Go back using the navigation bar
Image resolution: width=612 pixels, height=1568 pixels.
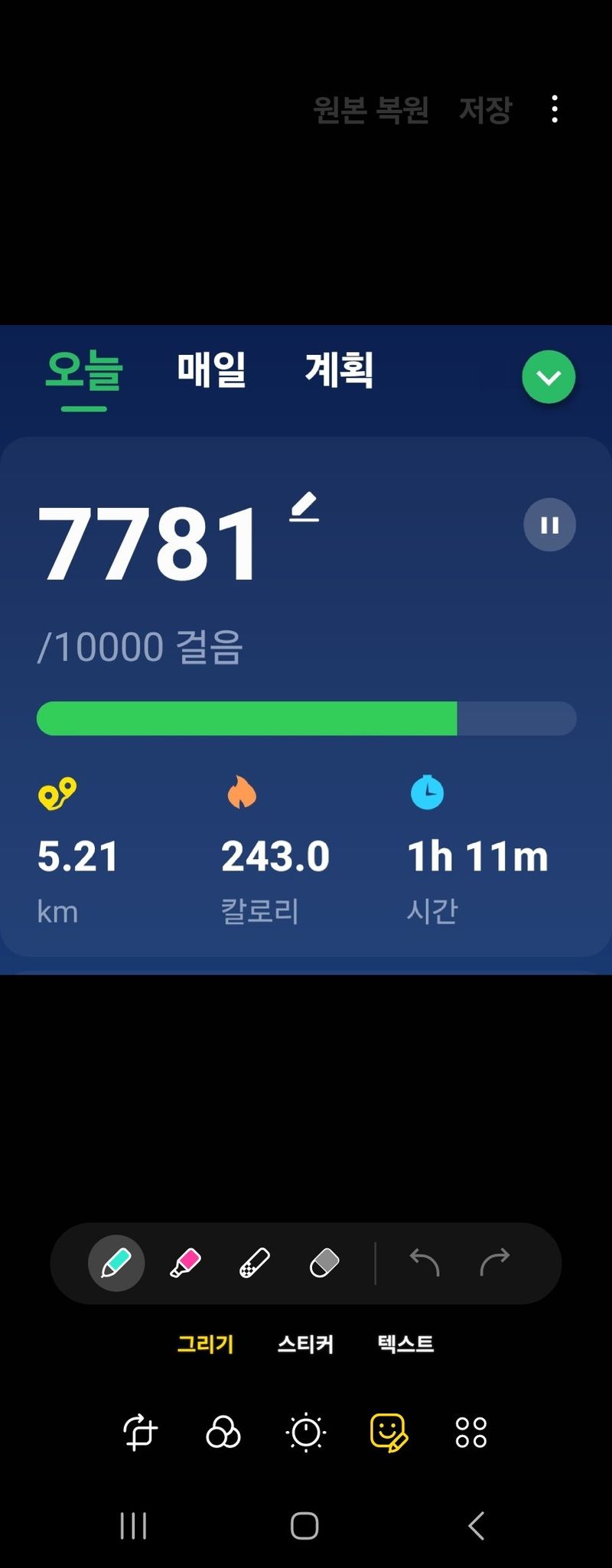pyautogui.click(x=476, y=1525)
